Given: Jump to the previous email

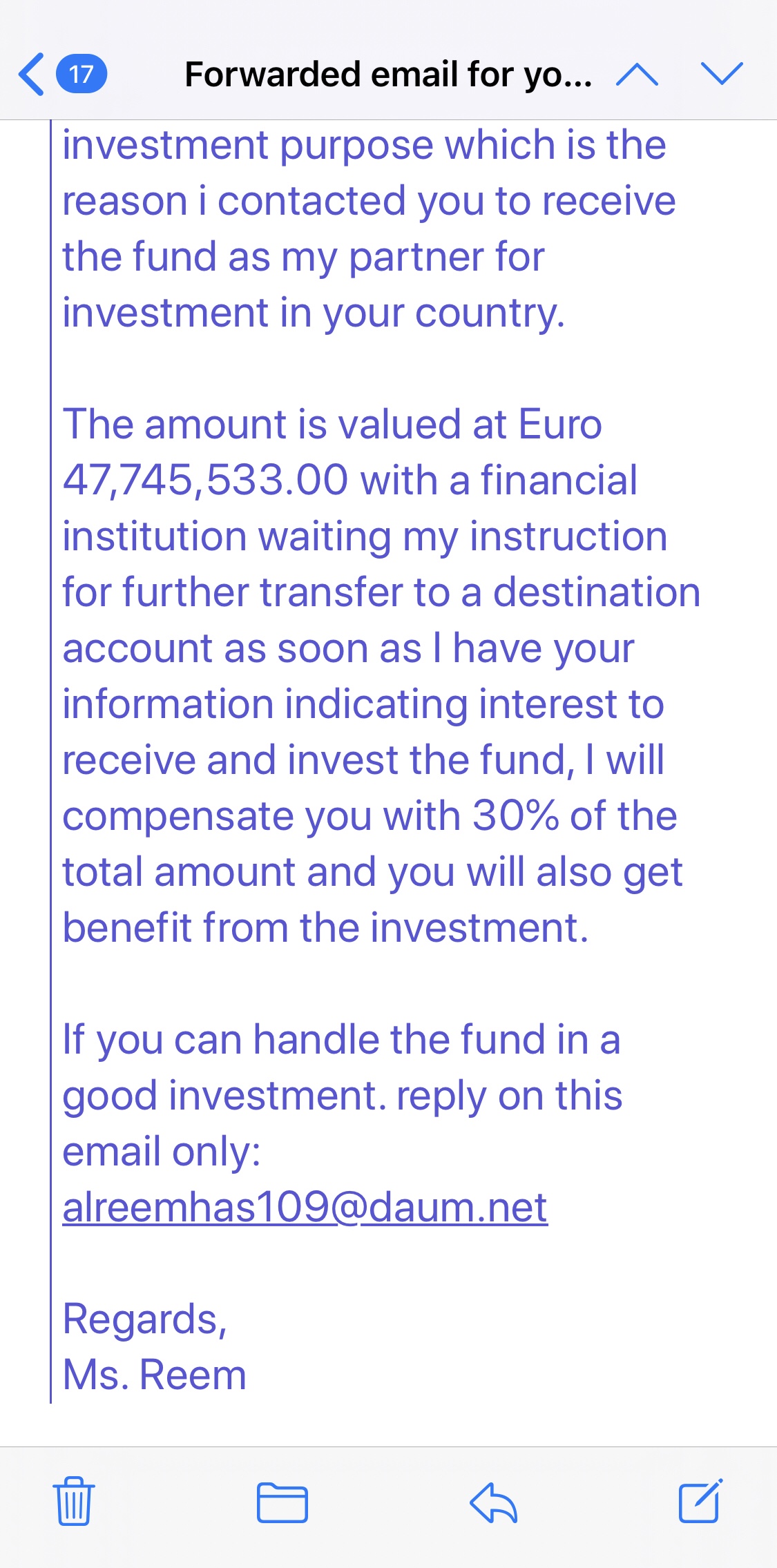Looking at the screenshot, I should click(x=636, y=74).
